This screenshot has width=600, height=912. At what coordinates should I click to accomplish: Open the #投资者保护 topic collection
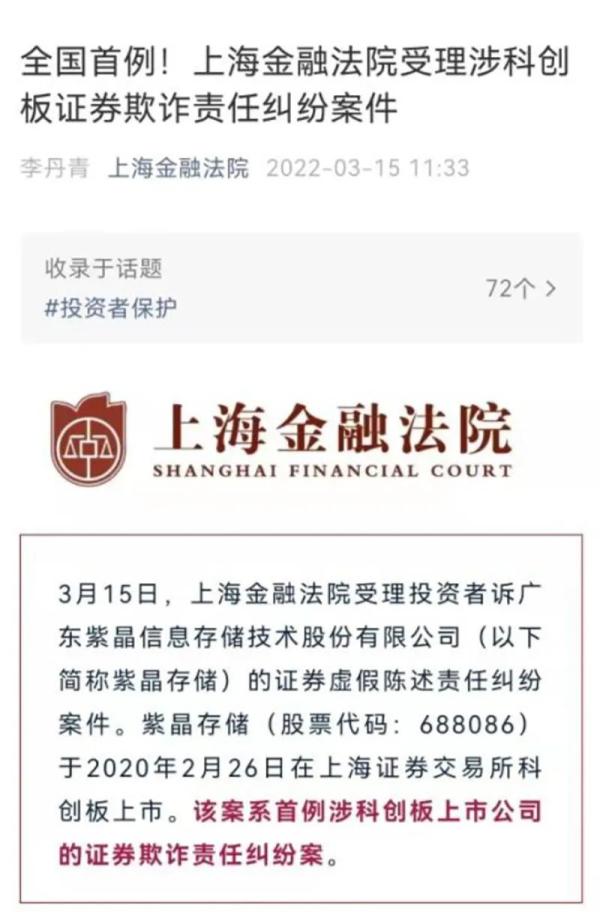point(110,308)
